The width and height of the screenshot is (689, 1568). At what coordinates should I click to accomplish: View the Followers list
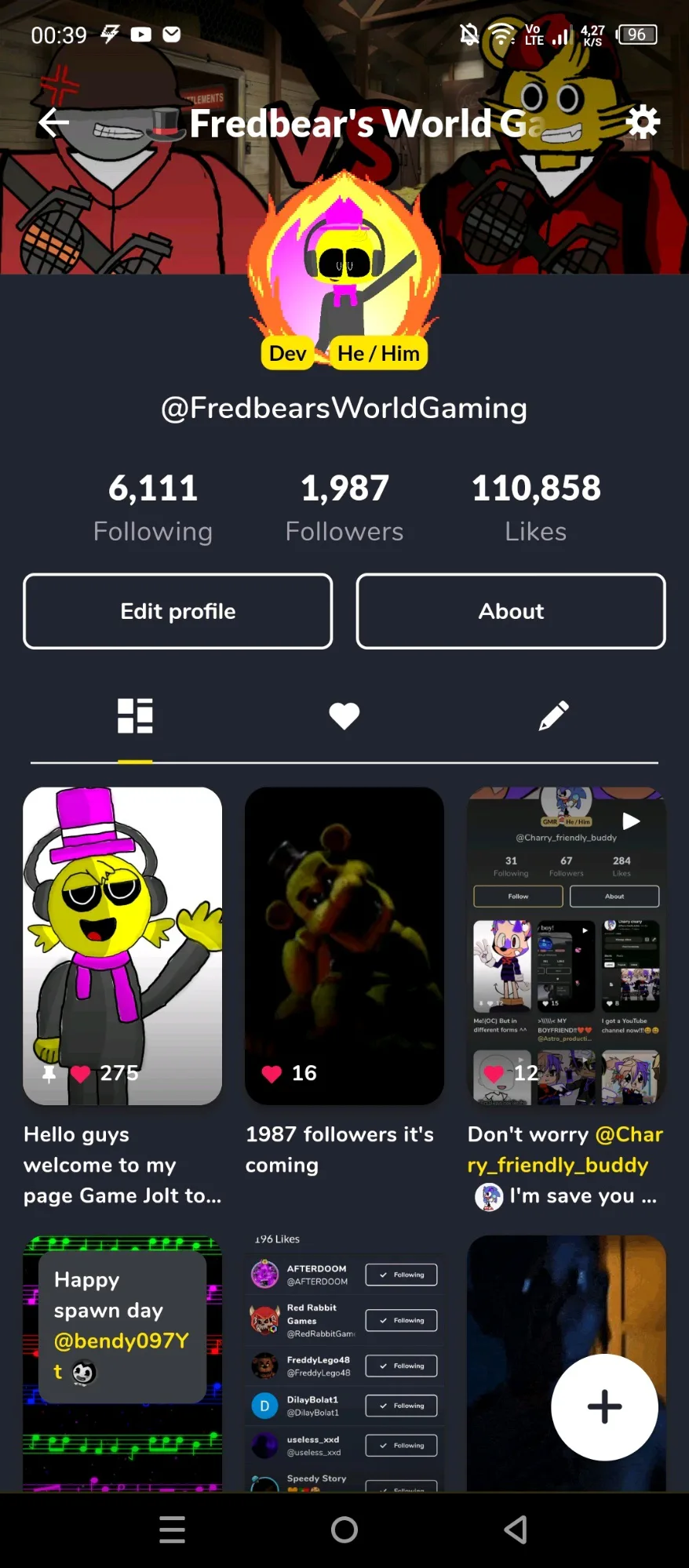pyautogui.click(x=344, y=507)
